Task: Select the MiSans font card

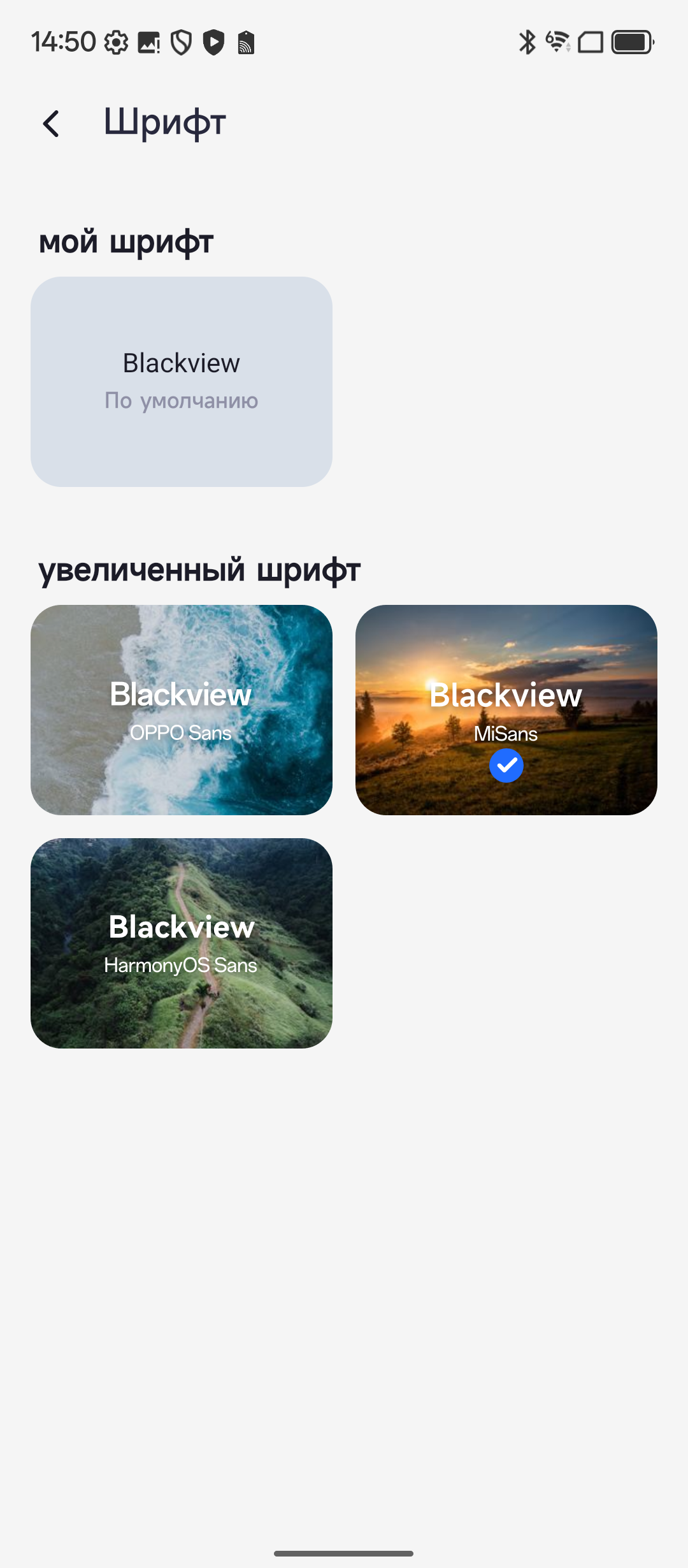Action: (506, 709)
